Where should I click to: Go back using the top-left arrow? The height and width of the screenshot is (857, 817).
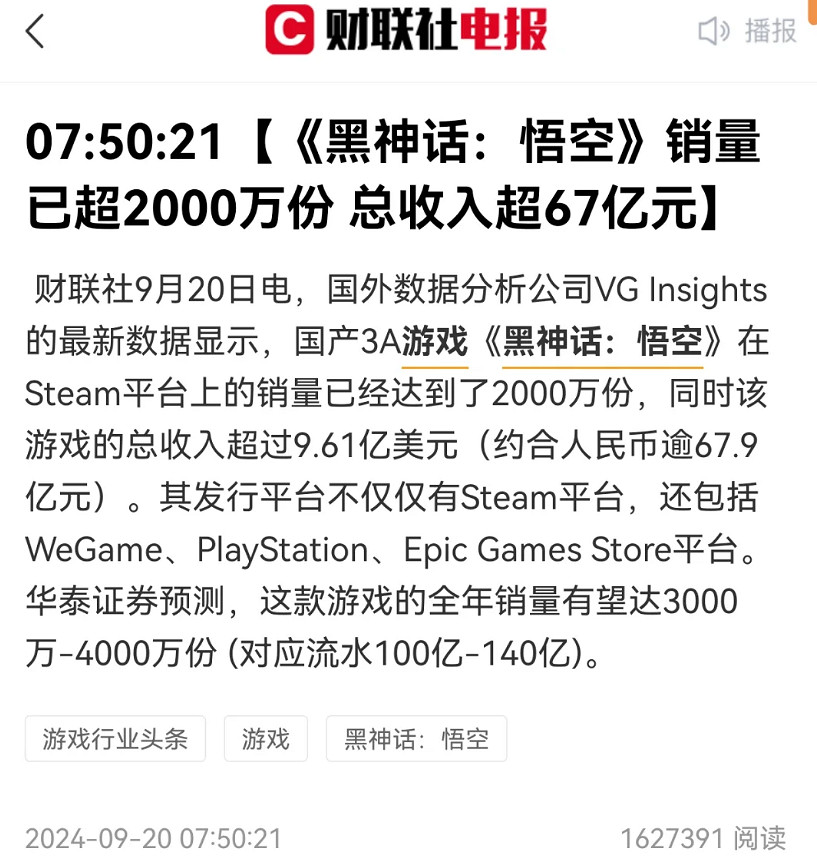(36, 31)
